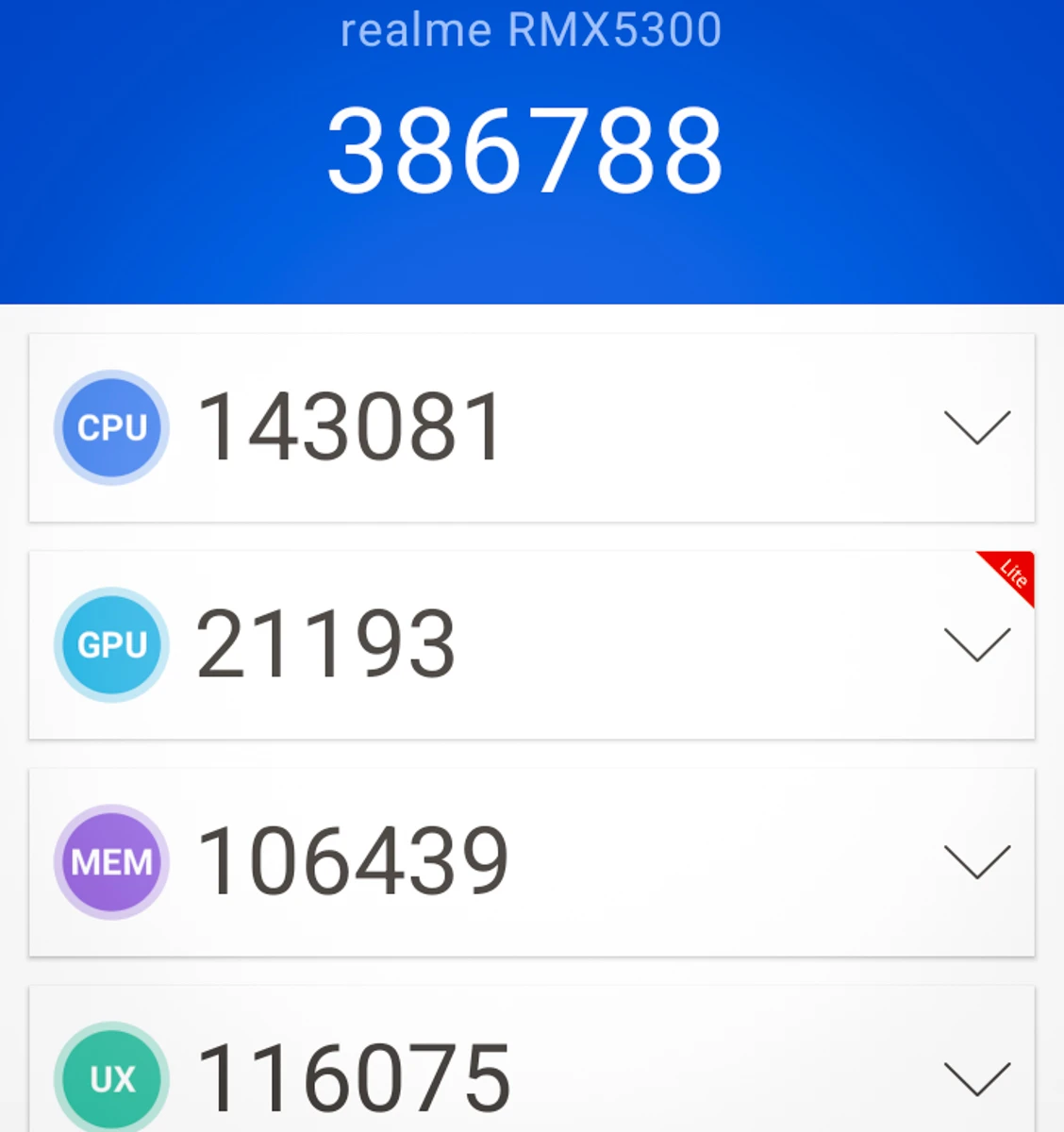The image size is (1064, 1132).
Task: Tap the total score 386788
Action: tap(526, 149)
